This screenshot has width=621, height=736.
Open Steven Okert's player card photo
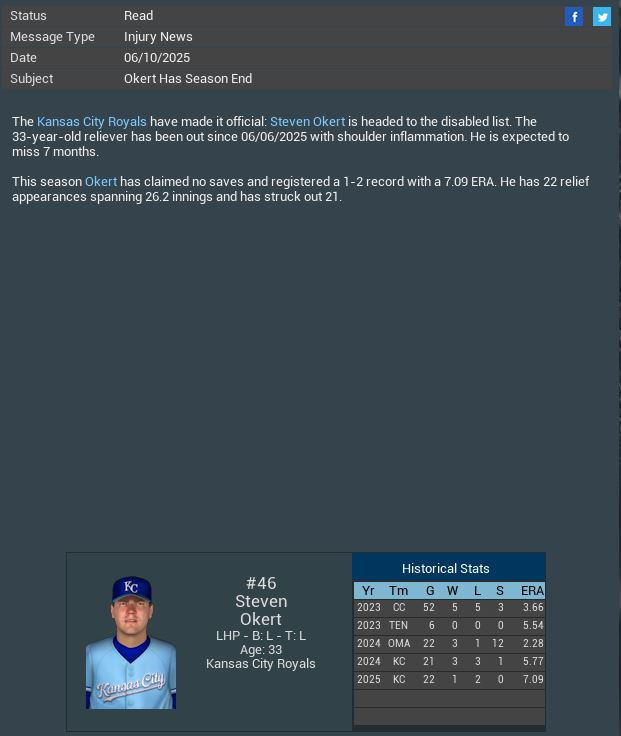(x=131, y=643)
